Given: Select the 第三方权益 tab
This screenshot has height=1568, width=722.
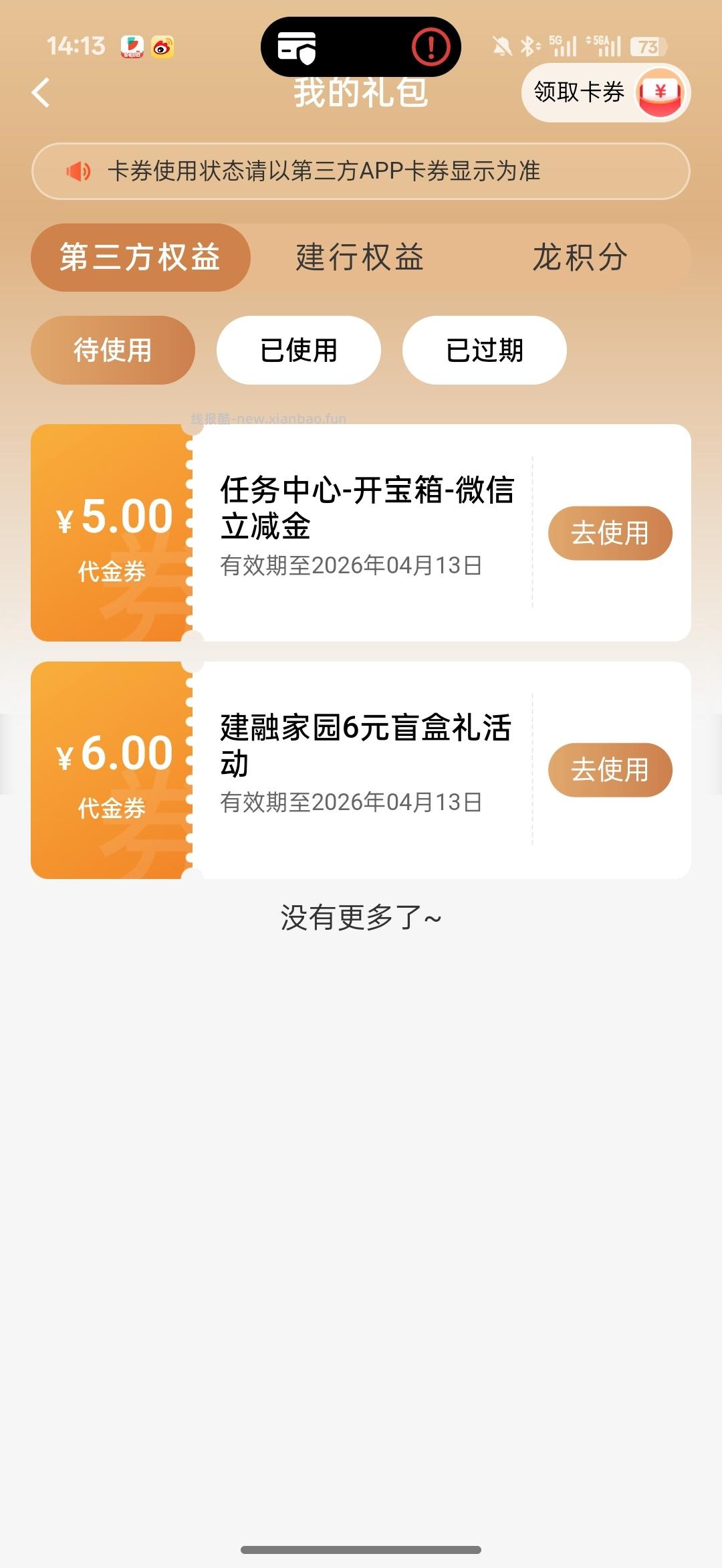Looking at the screenshot, I should pos(140,258).
